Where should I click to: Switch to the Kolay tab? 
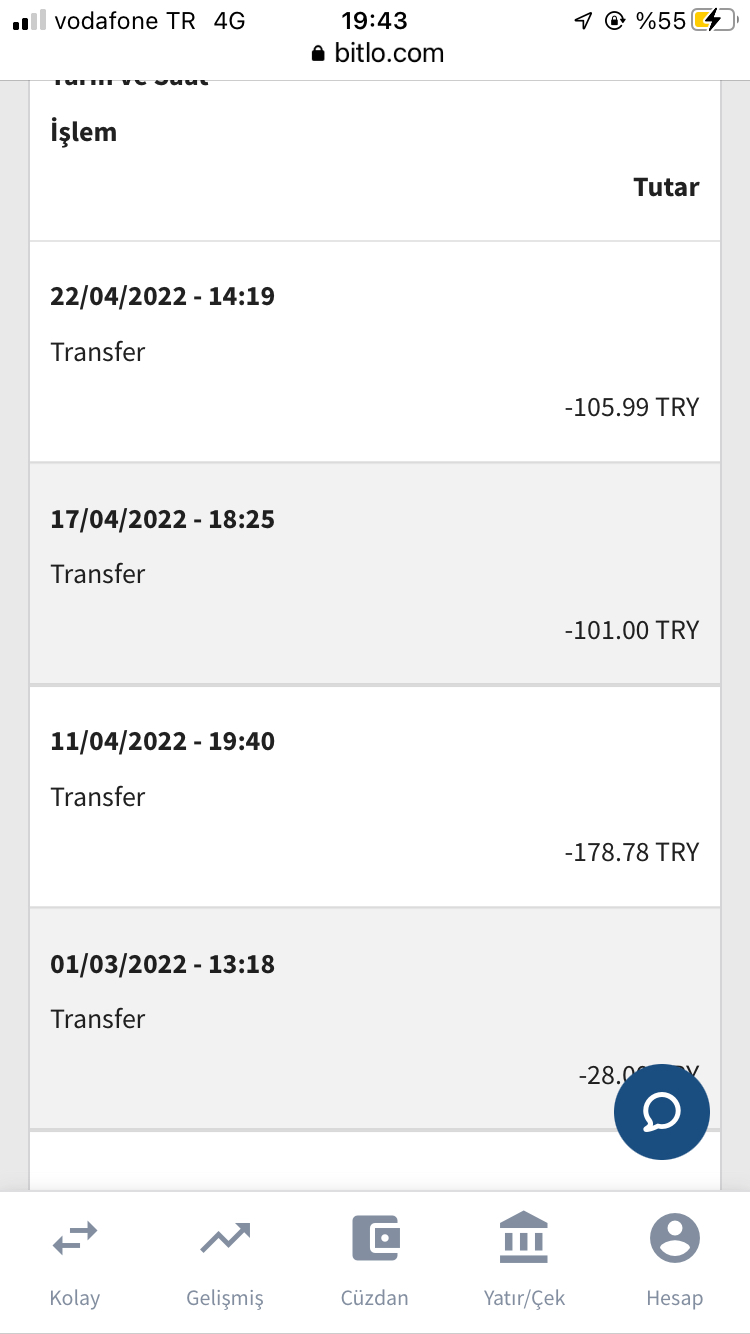coord(75,1261)
